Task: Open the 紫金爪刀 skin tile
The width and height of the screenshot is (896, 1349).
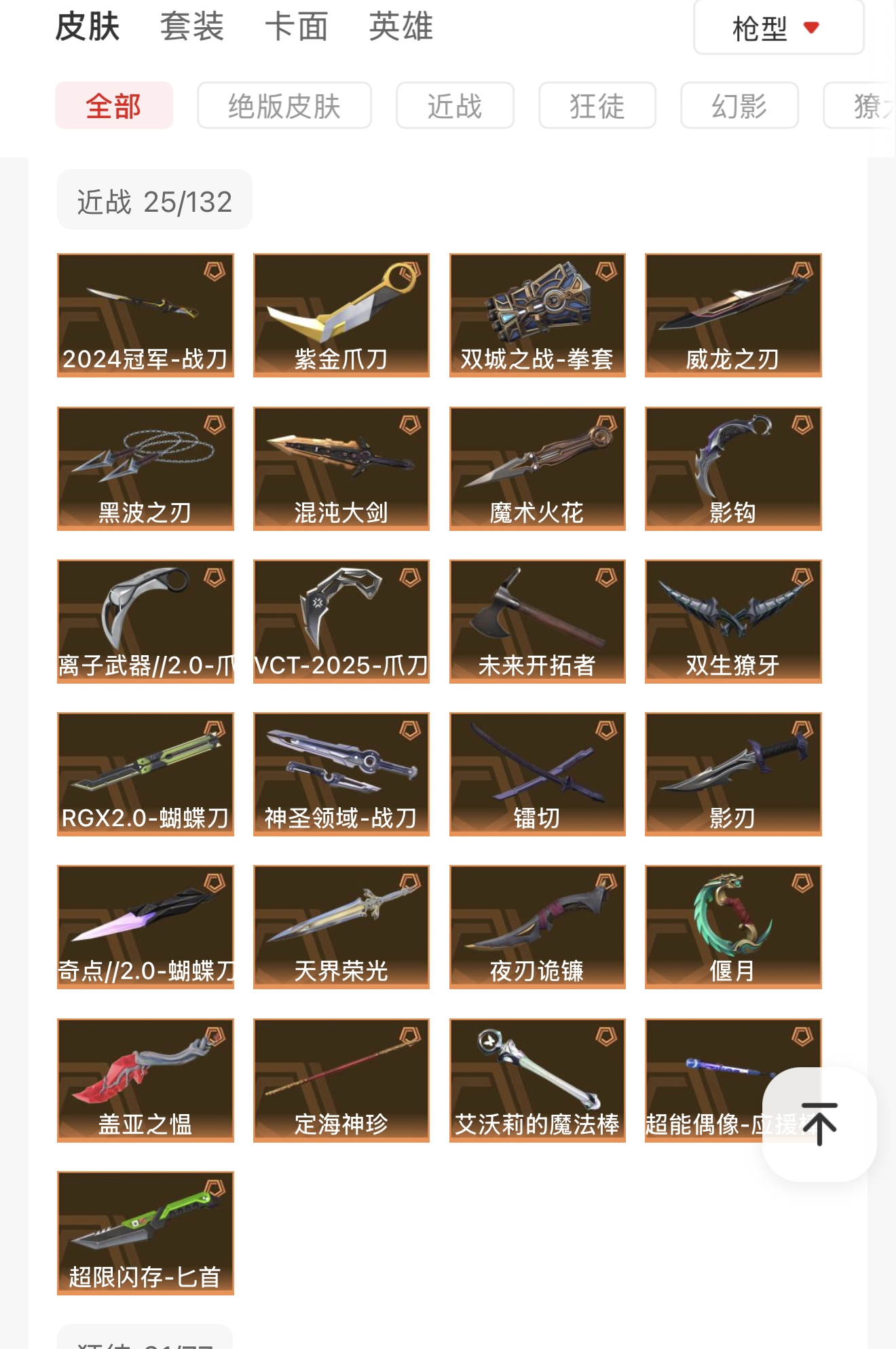Action: pos(341,315)
